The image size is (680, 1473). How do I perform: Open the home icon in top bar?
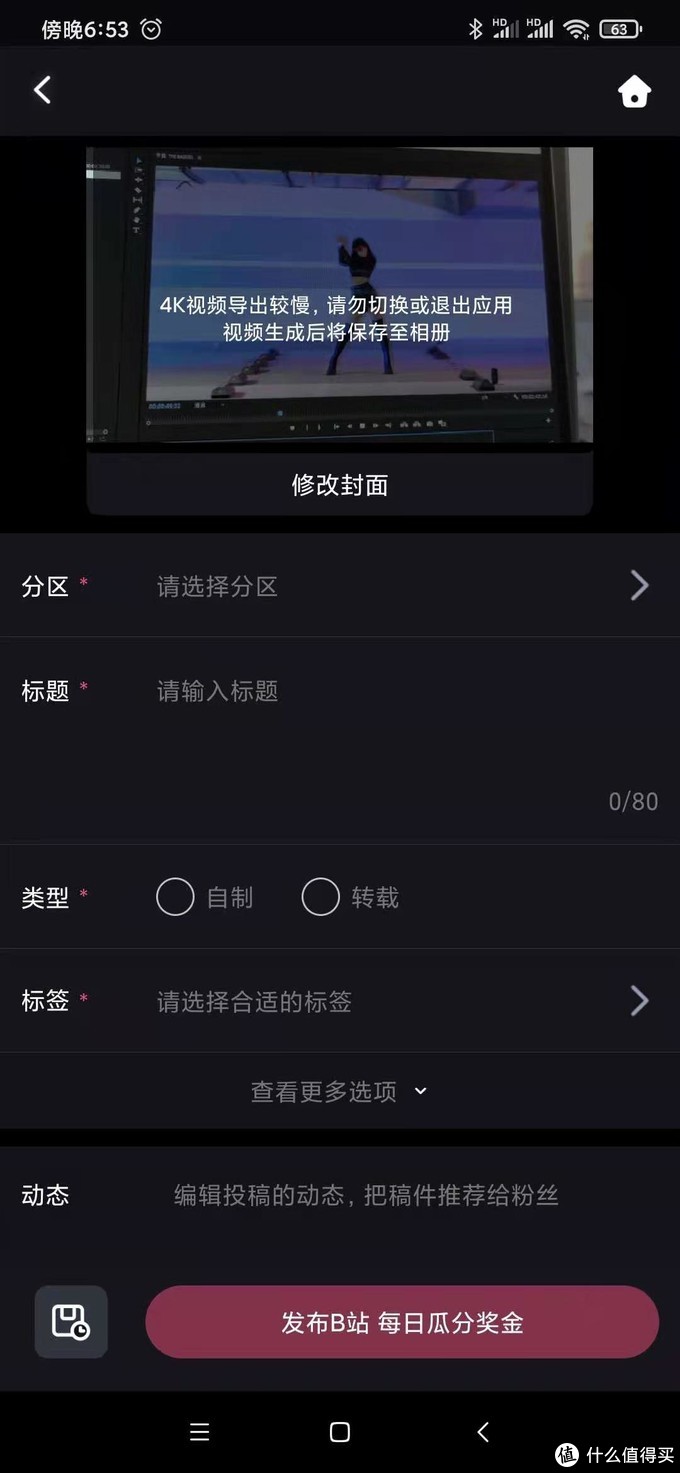pyautogui.click(x=634, y=91)
